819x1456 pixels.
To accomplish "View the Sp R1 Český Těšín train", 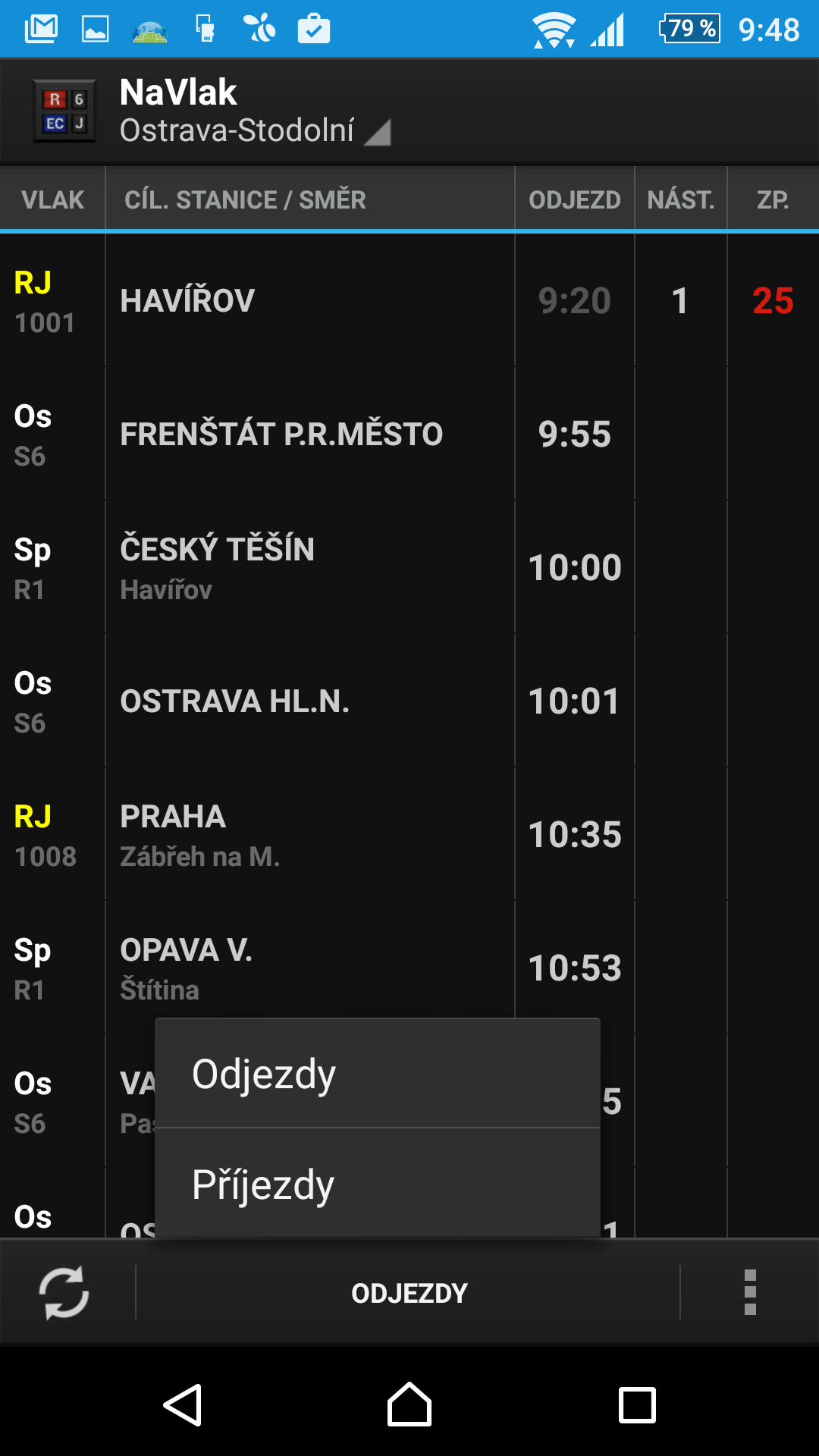I will (409, 567).
